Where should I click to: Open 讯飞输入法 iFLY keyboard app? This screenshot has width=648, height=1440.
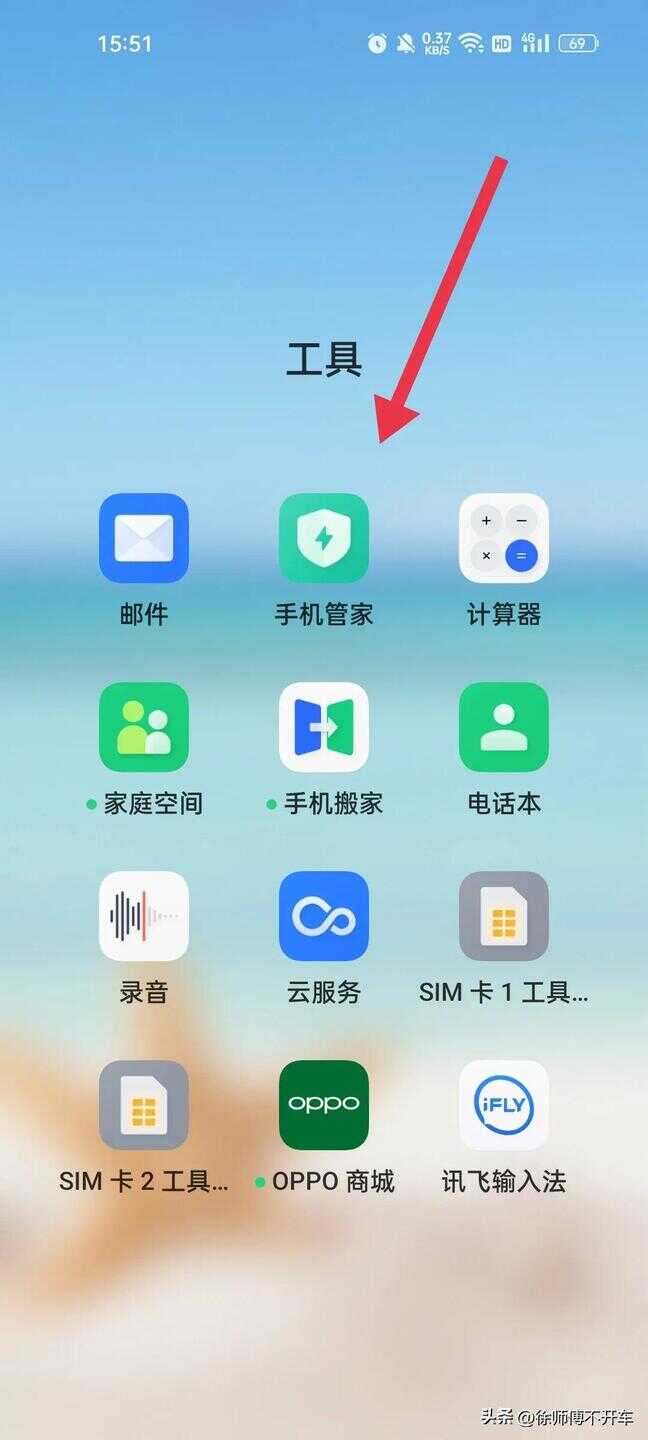(x=504, y=1105)
